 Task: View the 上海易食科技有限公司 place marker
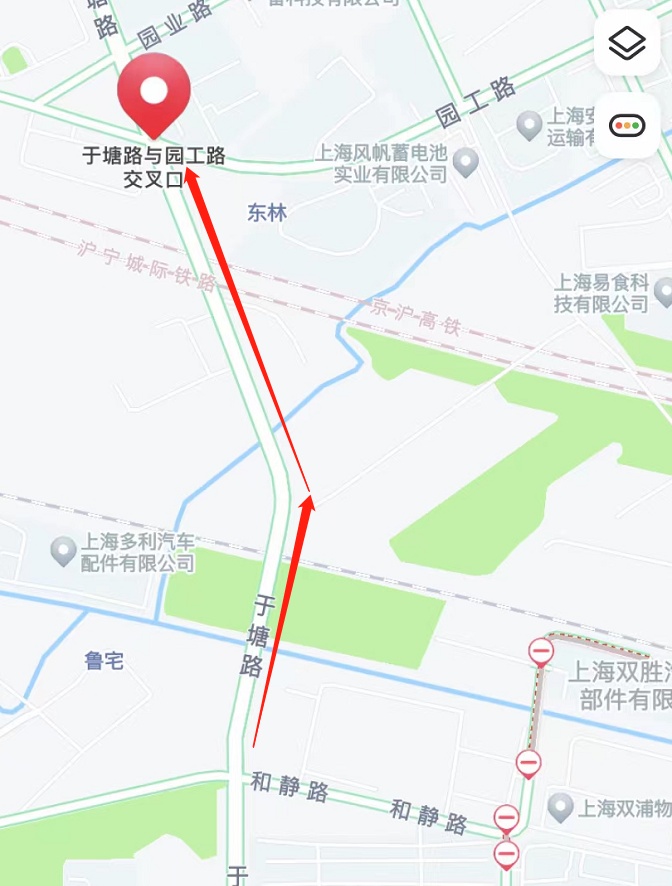(663, 291)
